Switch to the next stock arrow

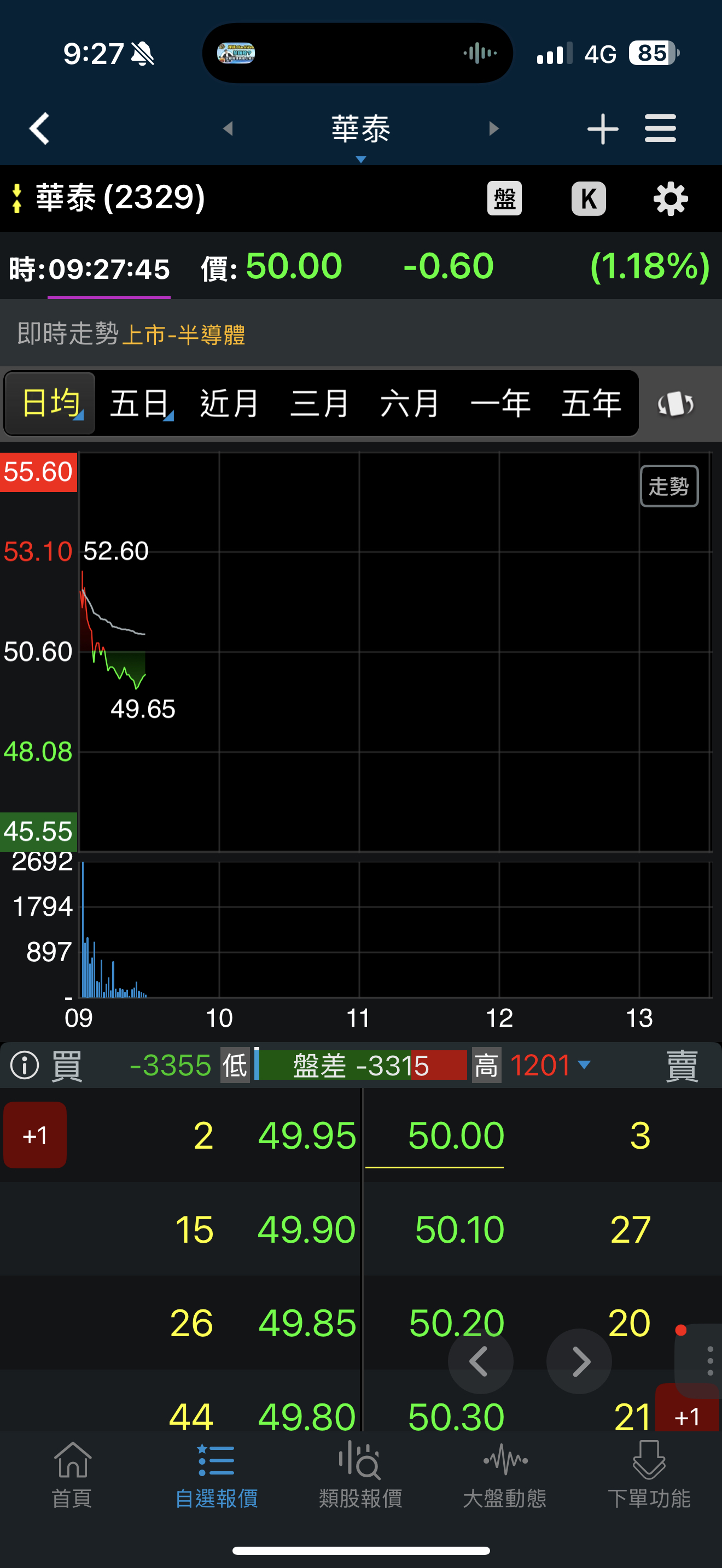[494, 128]
